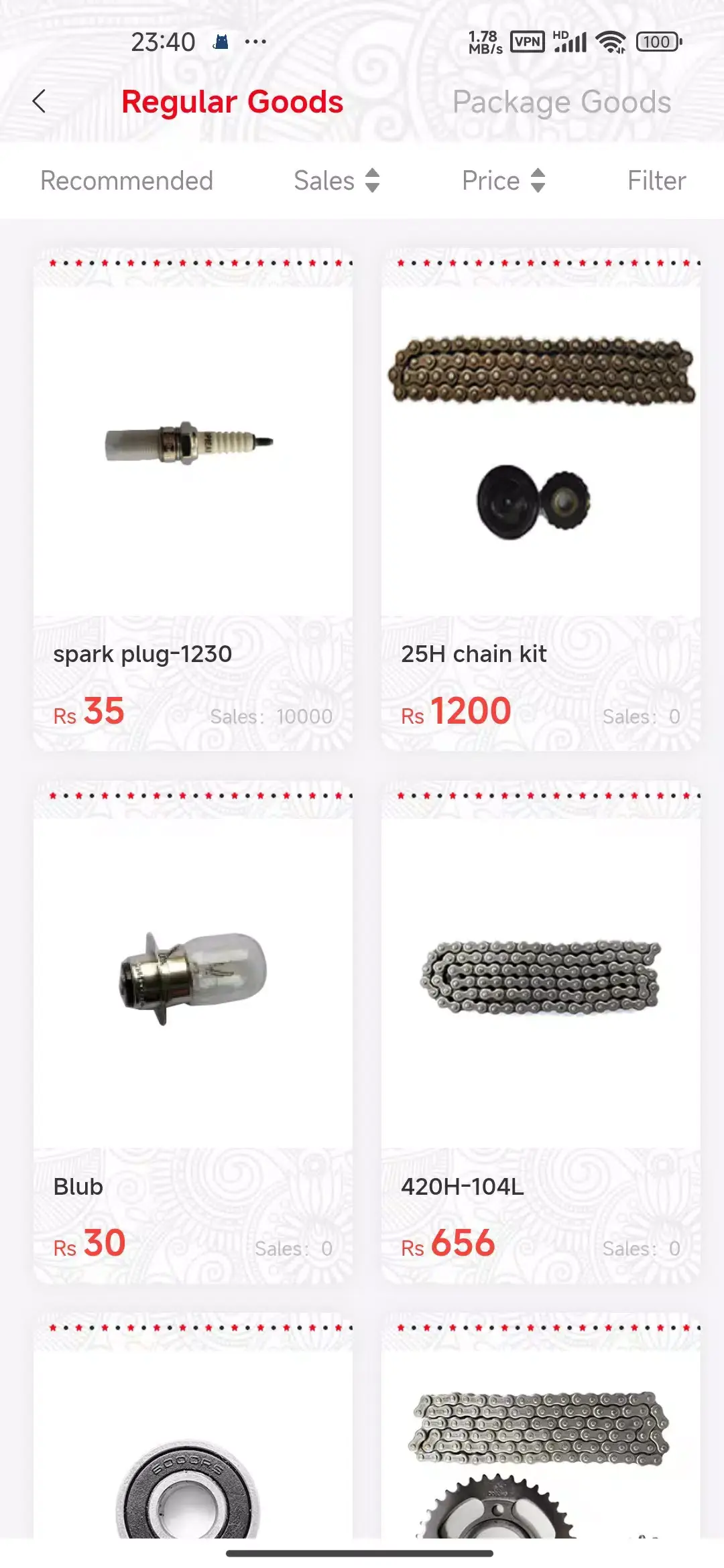Open the Filter options
The height and width of the screenshot is (1568, 724).
click(656, 181)
